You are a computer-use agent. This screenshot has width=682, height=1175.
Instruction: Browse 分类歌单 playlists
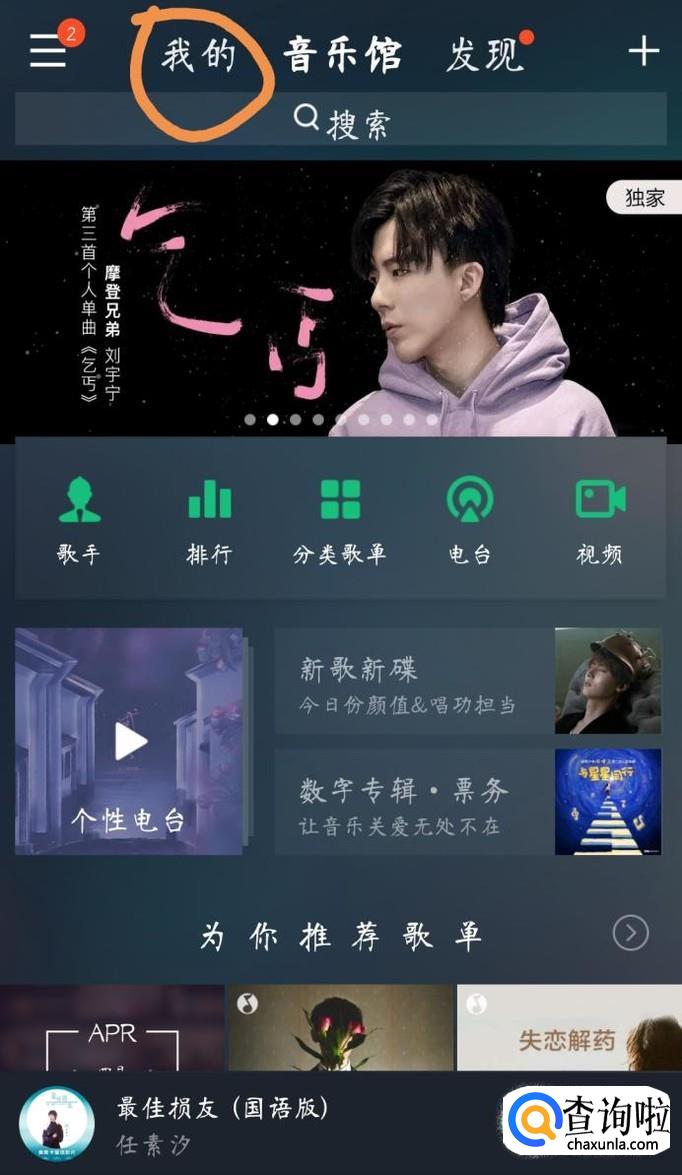click(340, 520)
